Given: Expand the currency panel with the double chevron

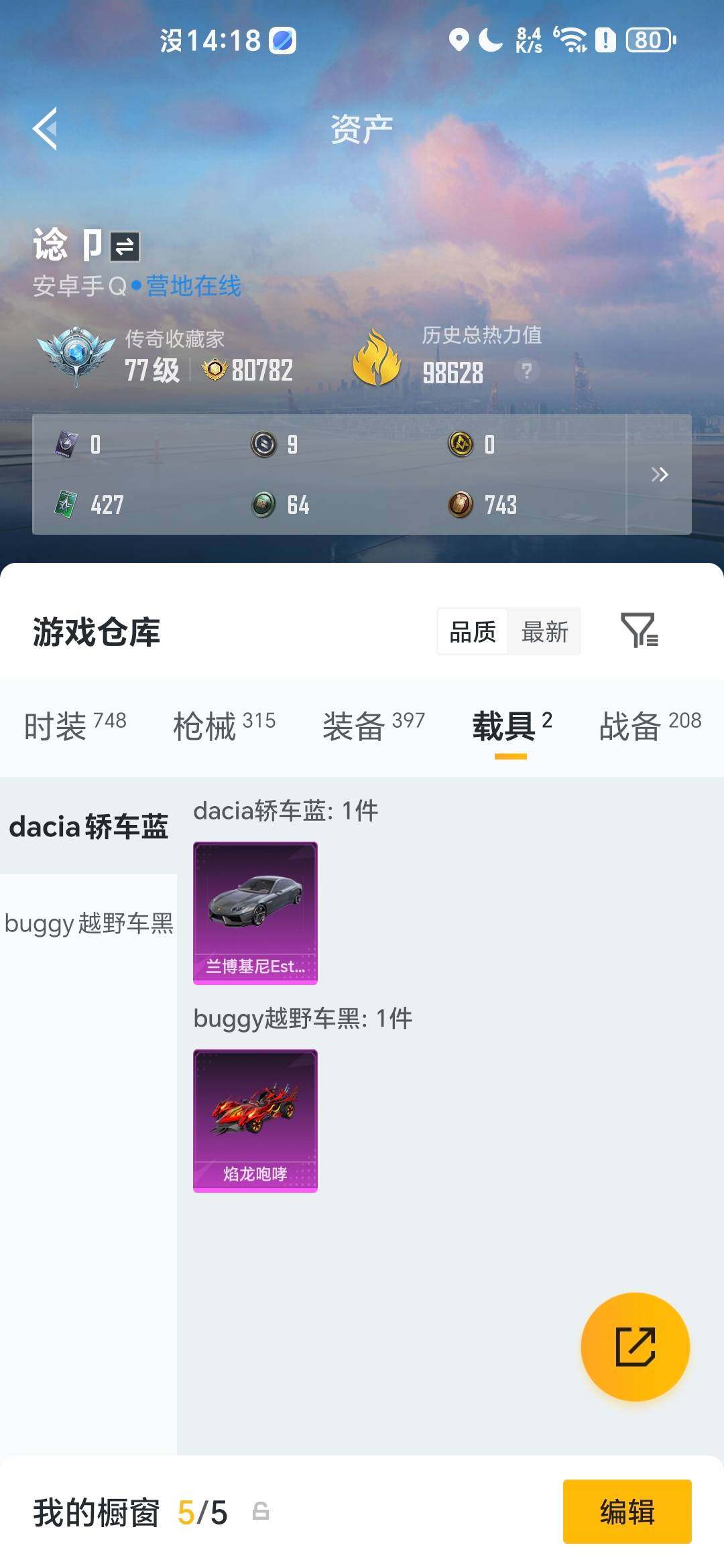Looking at the screenshot, I should pyautogui.click(x=660, y=474).
